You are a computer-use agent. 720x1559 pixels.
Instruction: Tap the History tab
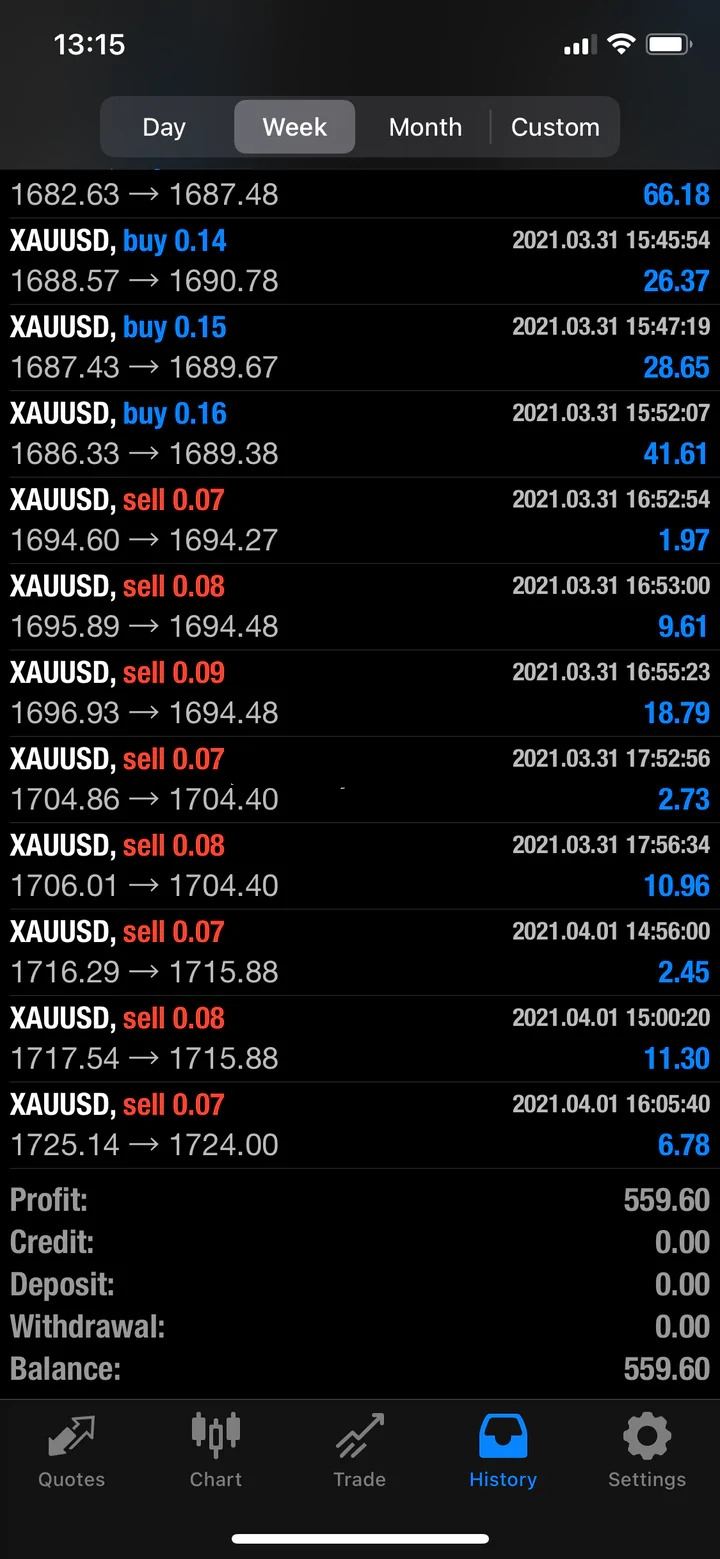[503, 1451]
